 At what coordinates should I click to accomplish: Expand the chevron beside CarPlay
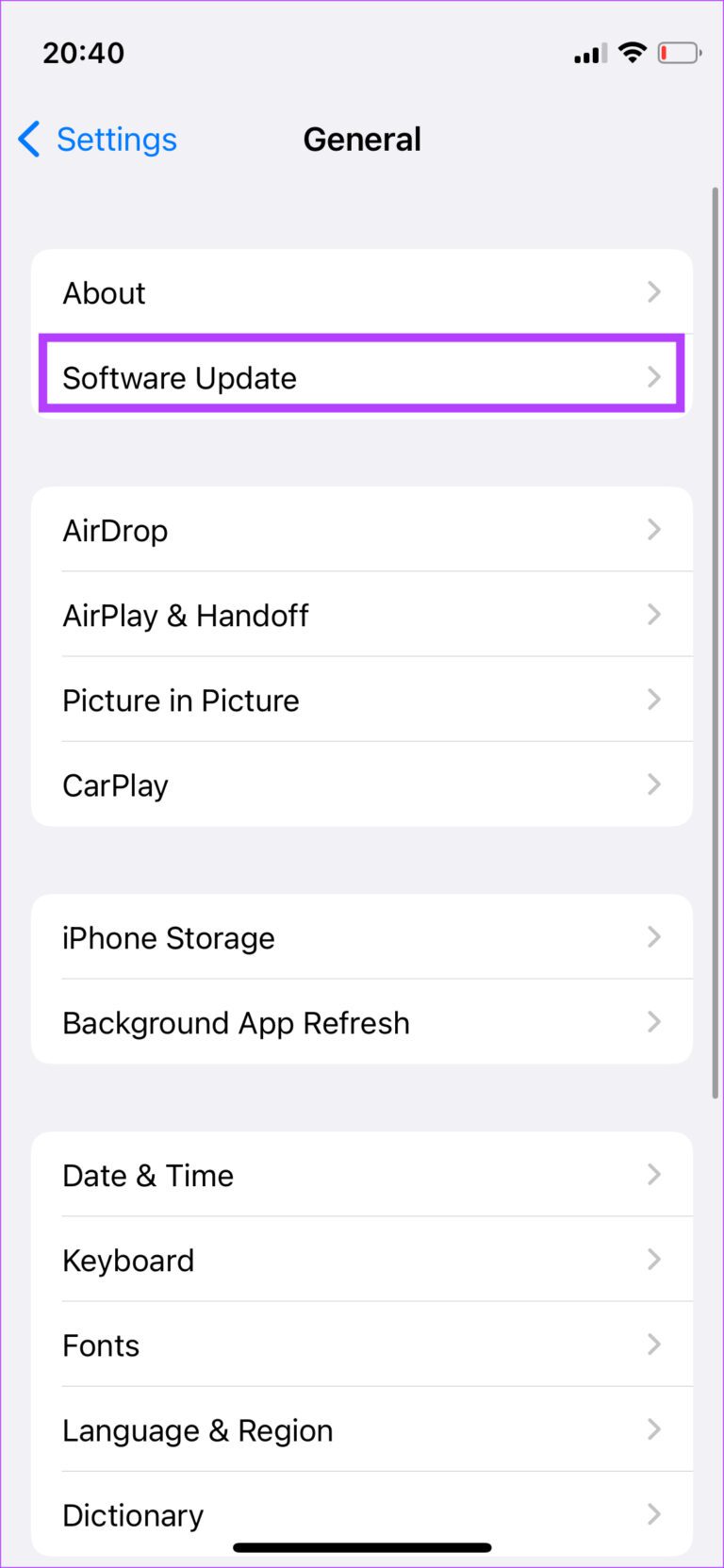[654, 784]
